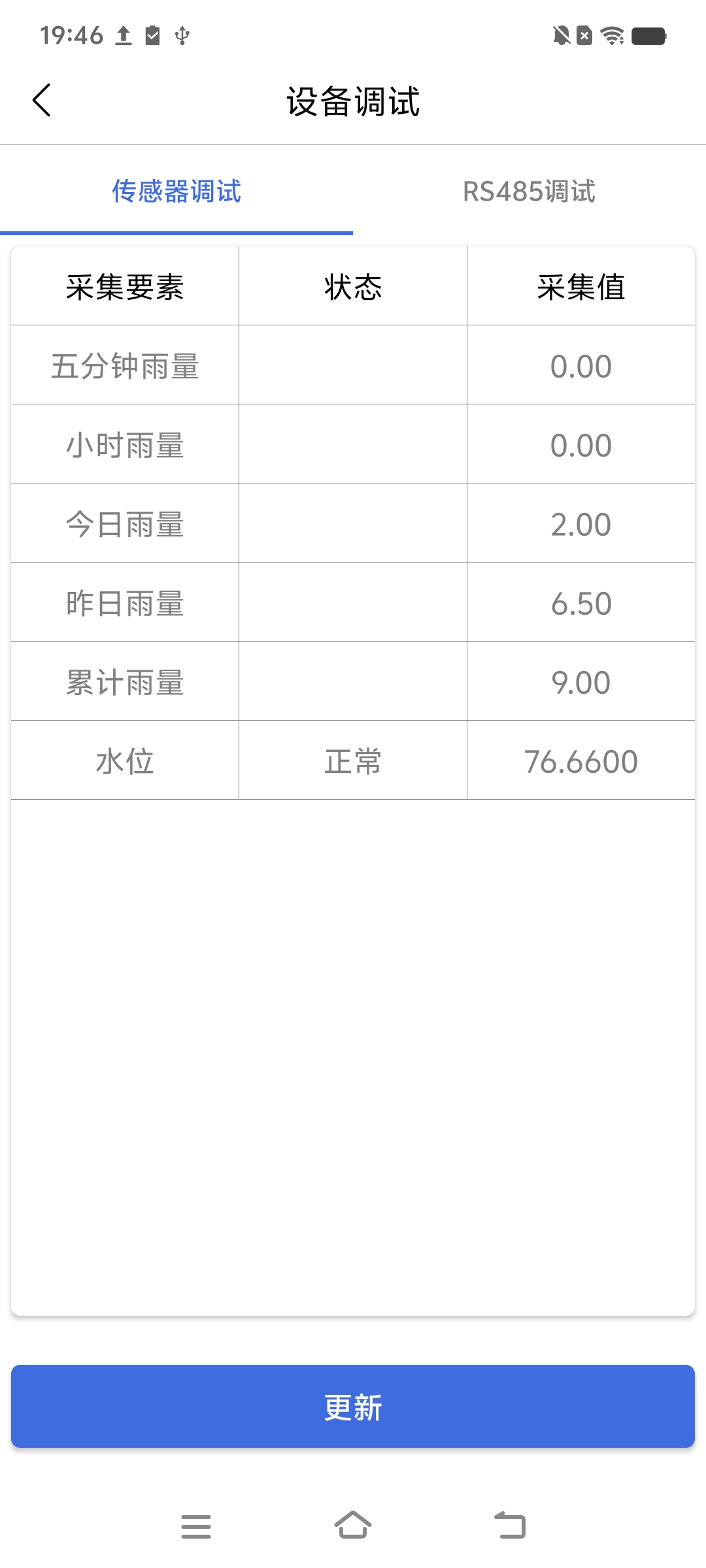Go to the system home screen
Viewport: 706px width, 1568px height.
[x=353, y=1526]
